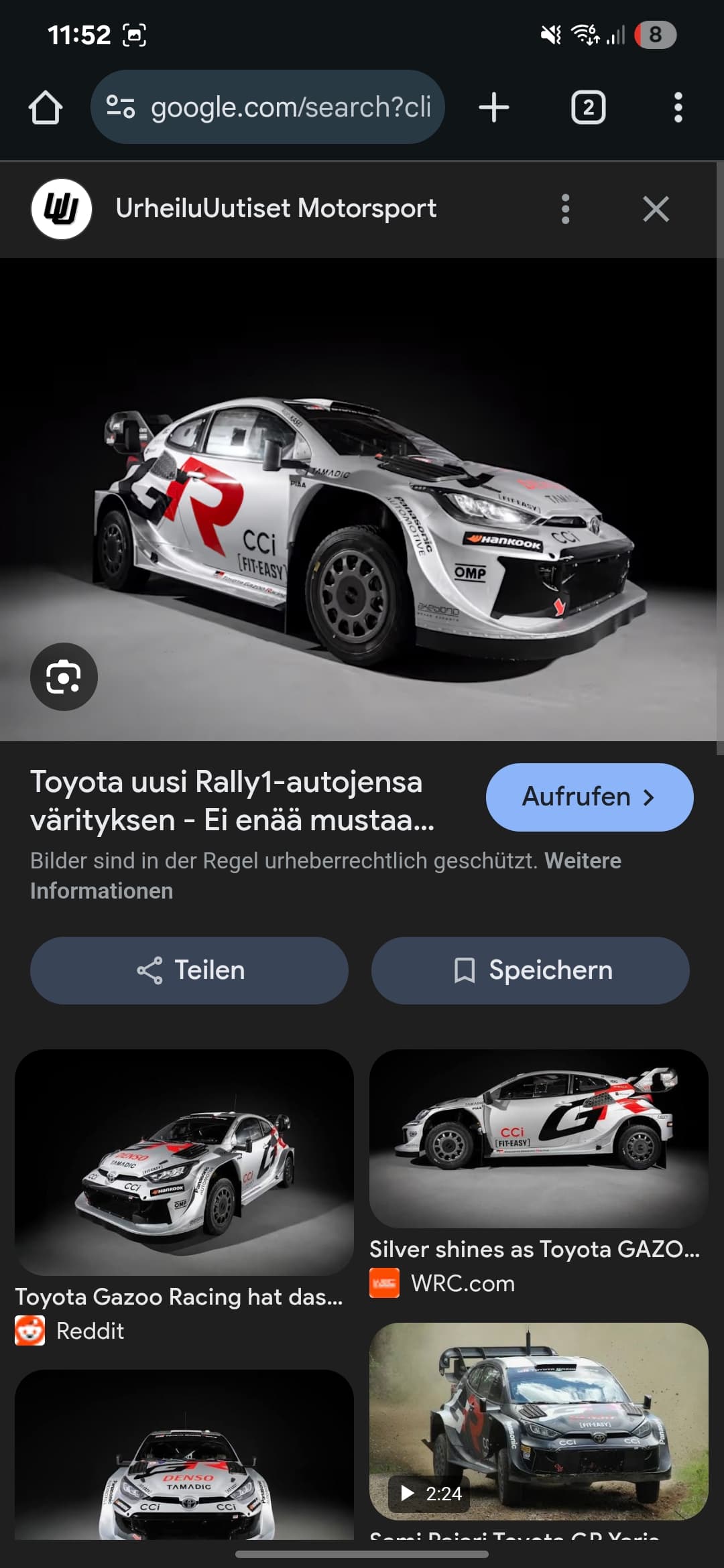Screen dimensions: 724x1568
Task: Close the image preview panel
Action: click(656, 209)
